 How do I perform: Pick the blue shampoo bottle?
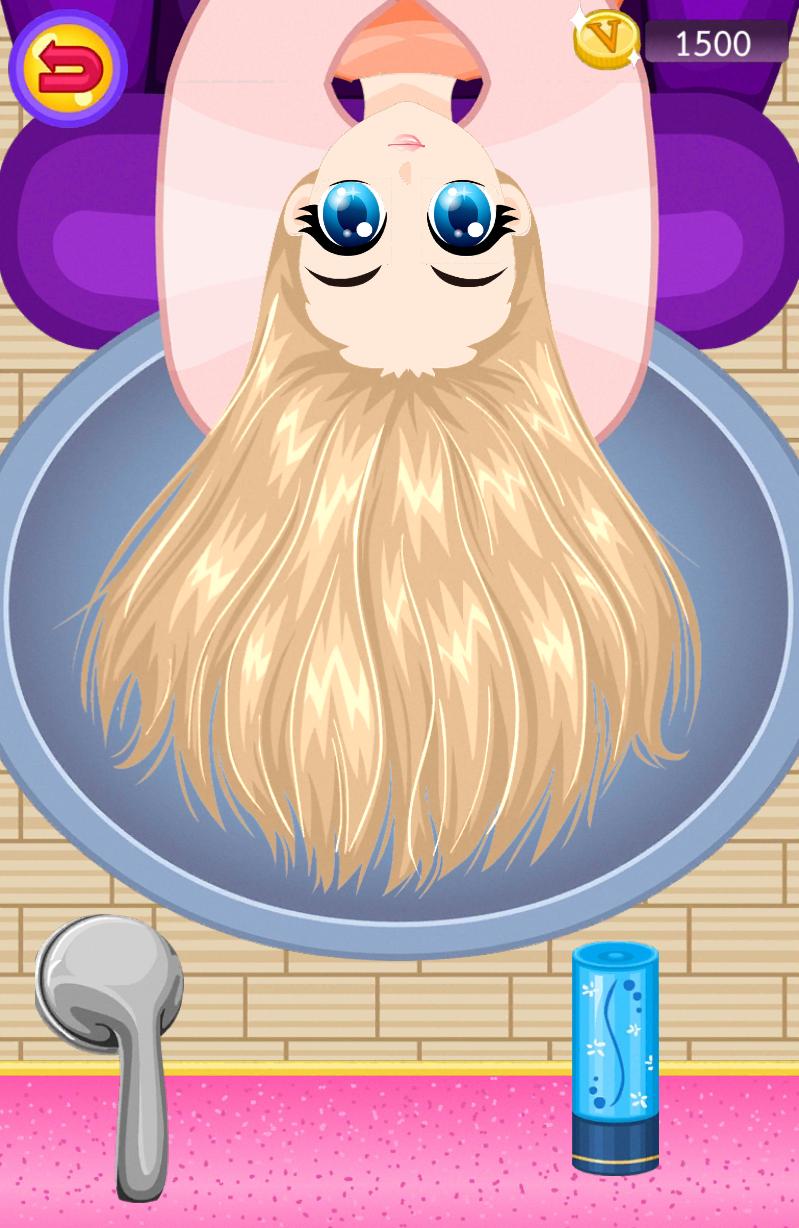tap(615, 1058)
